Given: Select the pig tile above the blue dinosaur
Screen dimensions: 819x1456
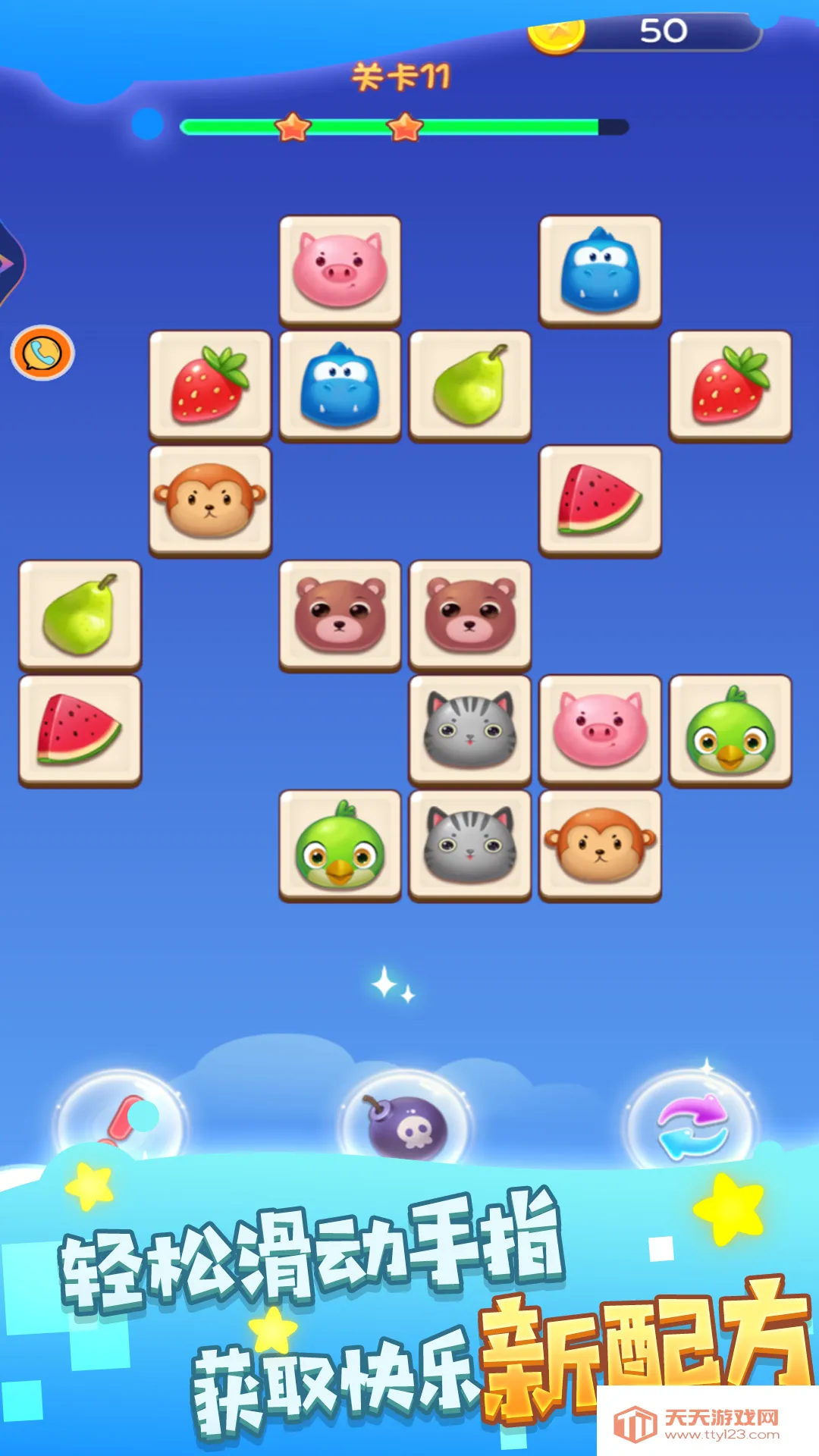Looking at the screenshot, I should pyautogui.click(x=340, y=270).
